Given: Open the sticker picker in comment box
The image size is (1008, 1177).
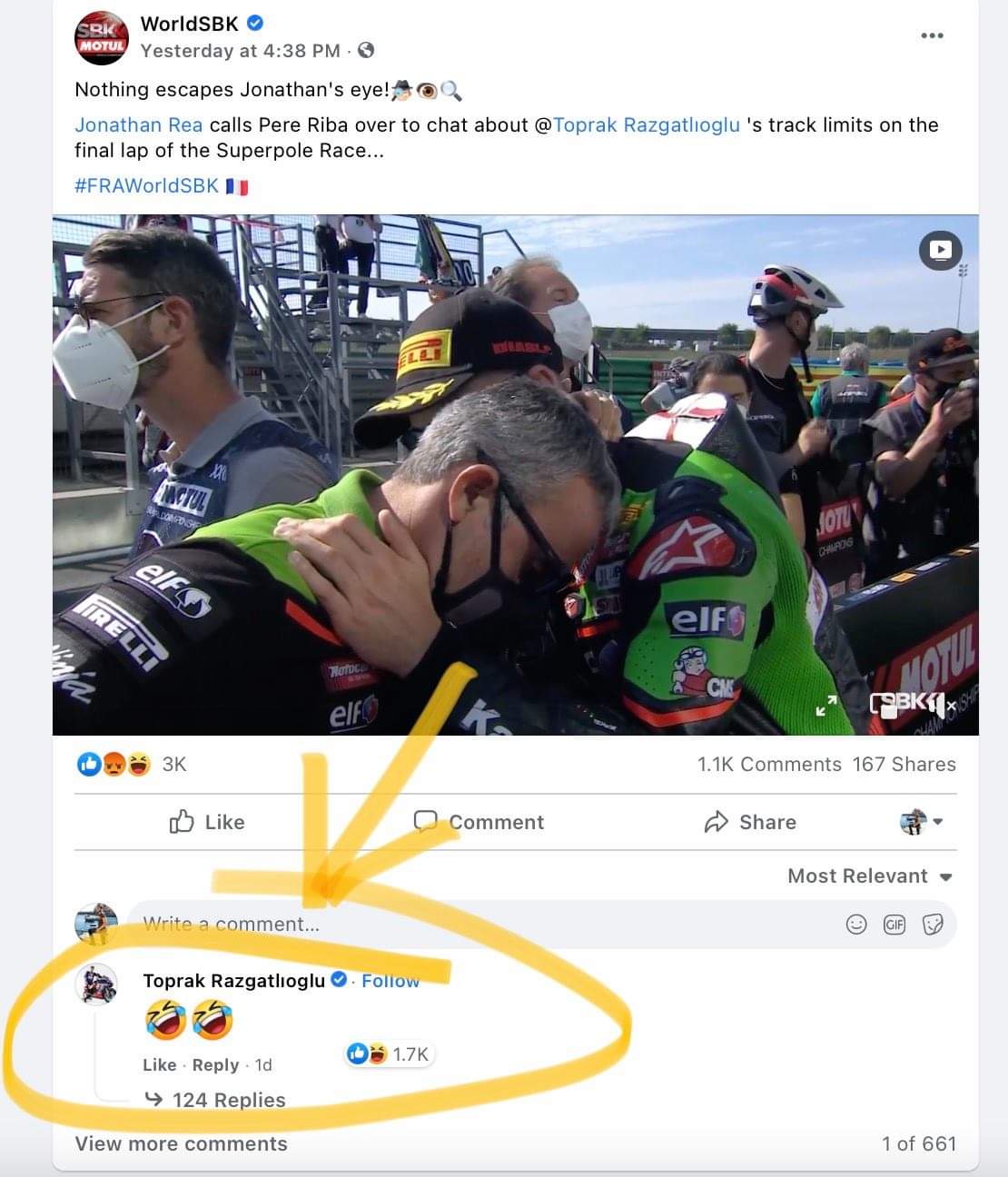Looking at the screenshot, I should pos(933,925).
